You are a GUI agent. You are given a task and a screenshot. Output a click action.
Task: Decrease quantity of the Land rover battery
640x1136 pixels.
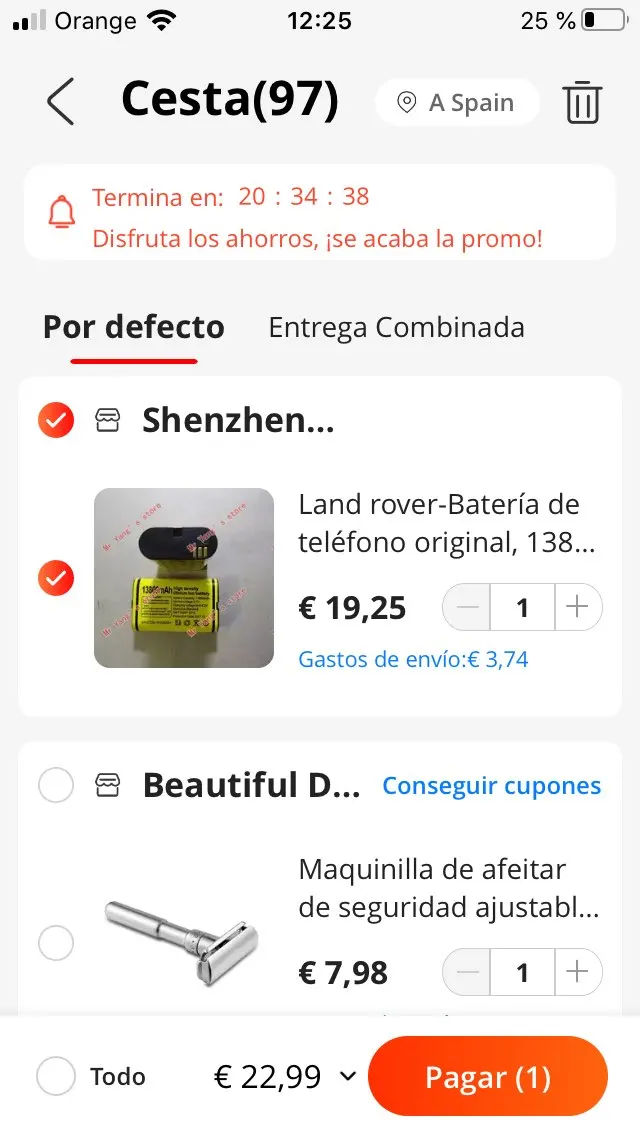467,607
